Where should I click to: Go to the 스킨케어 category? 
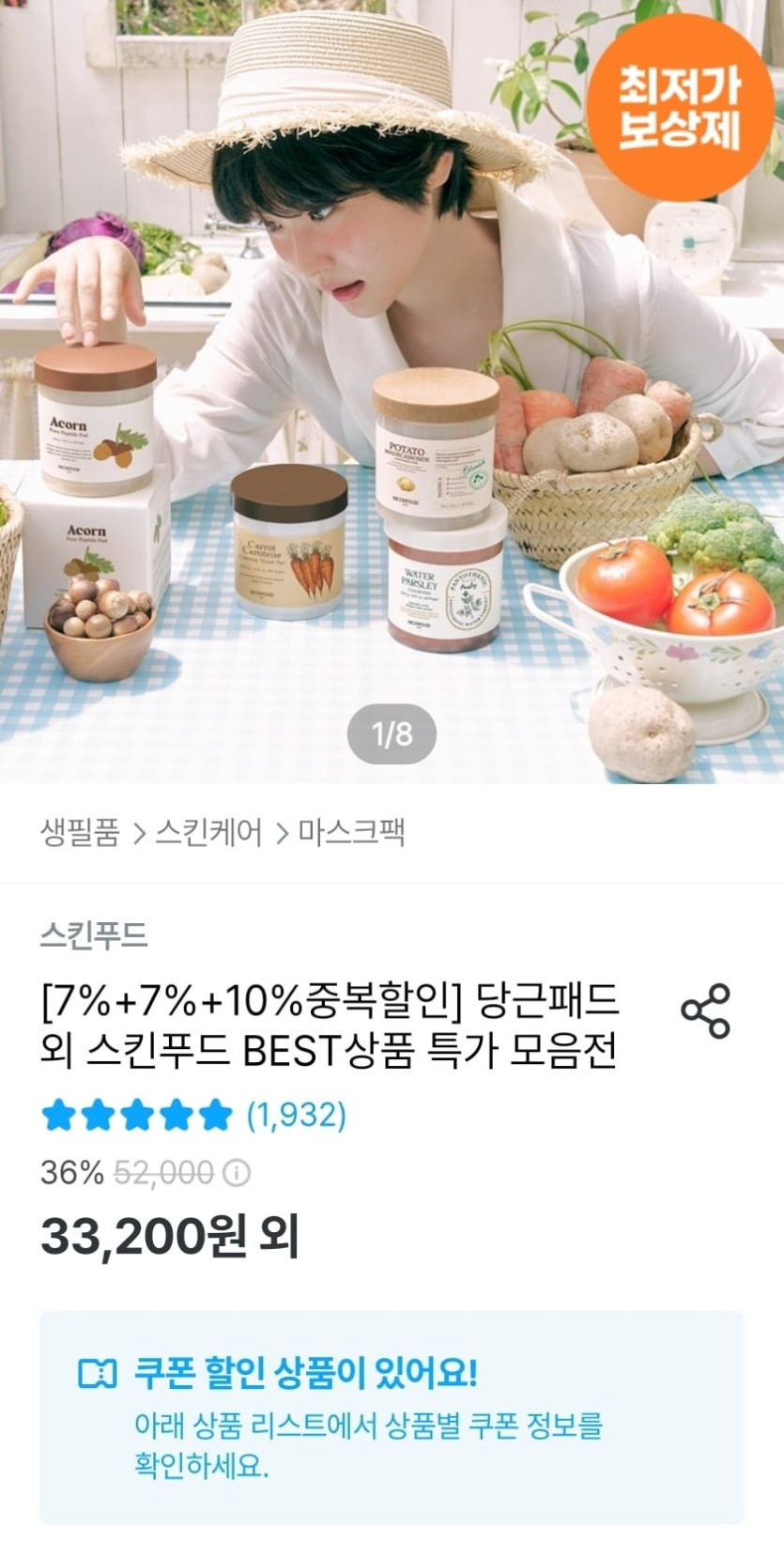(x=208, y=832)
